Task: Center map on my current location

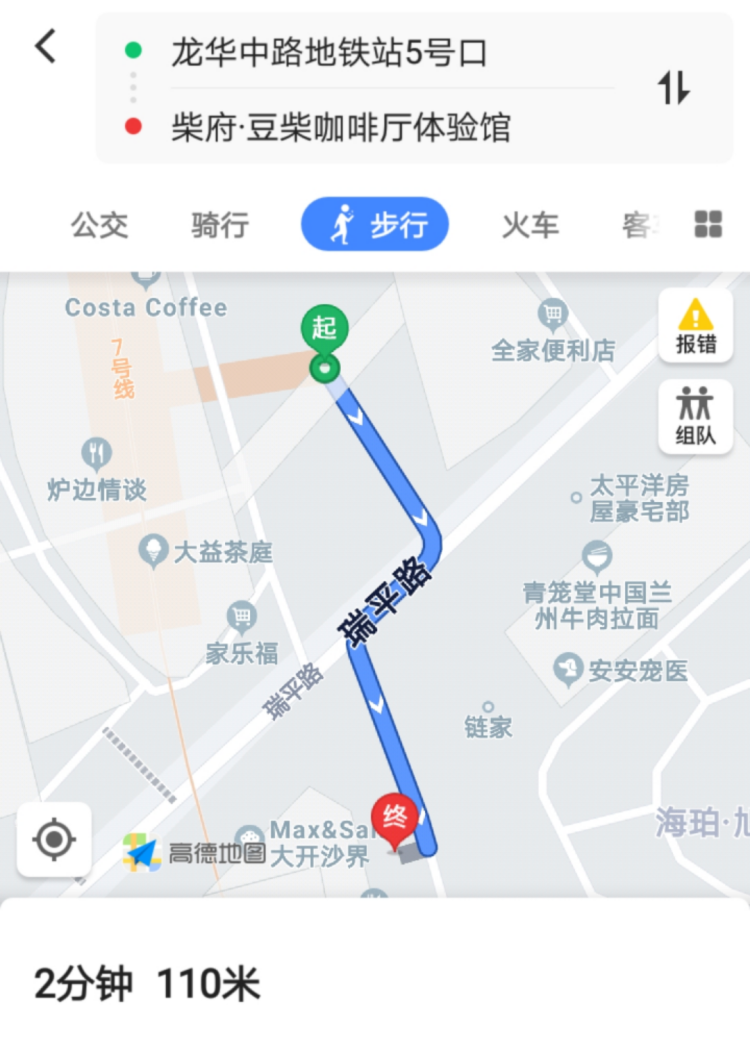Action: pyautogui.click(x=54, y=839)
